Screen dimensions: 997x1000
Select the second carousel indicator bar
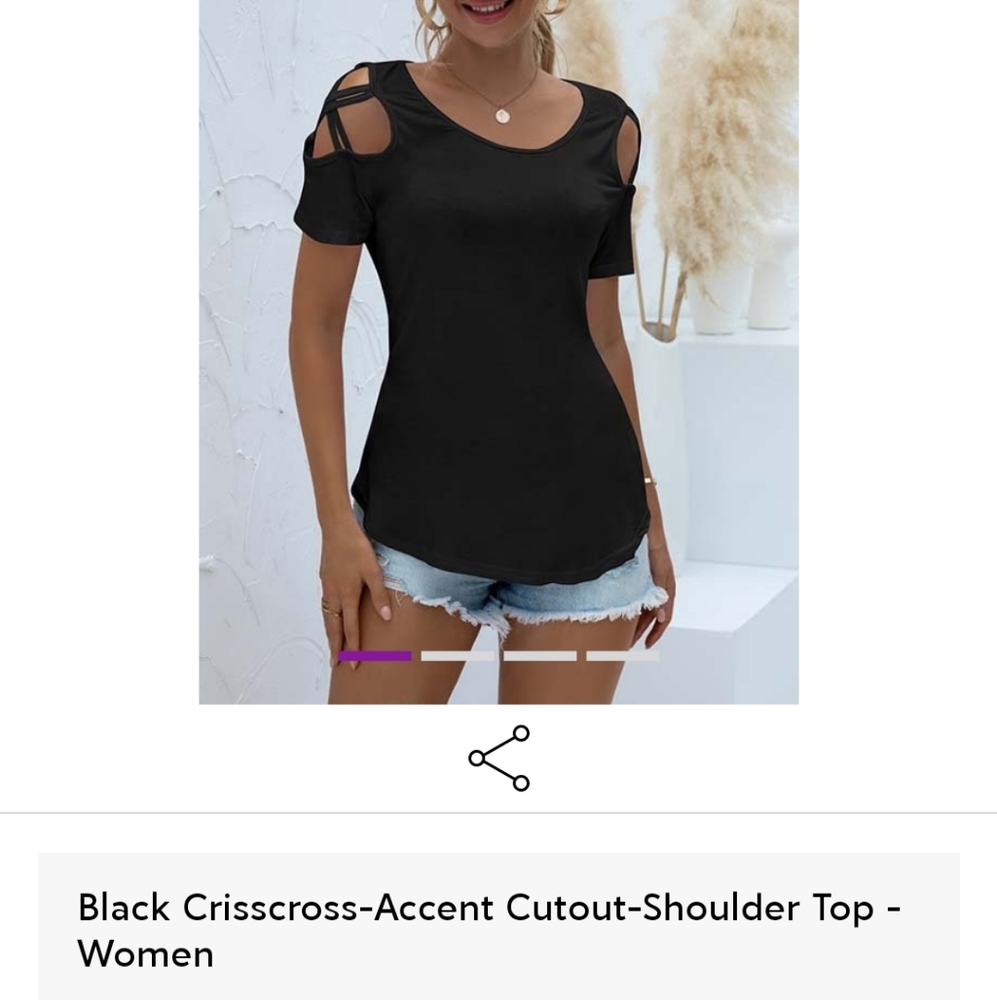tap(456, 657)
